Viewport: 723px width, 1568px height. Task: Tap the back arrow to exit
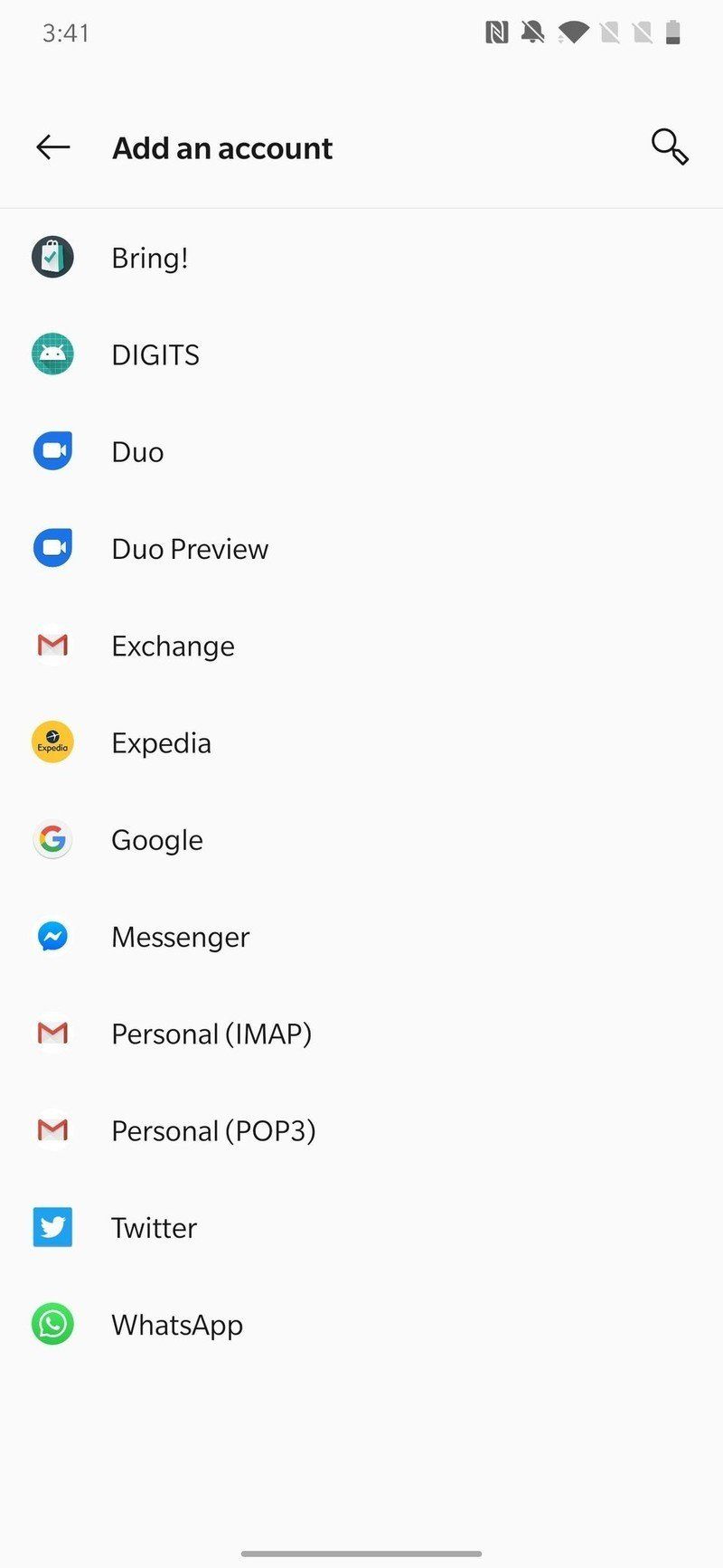(x=52, y=147)
